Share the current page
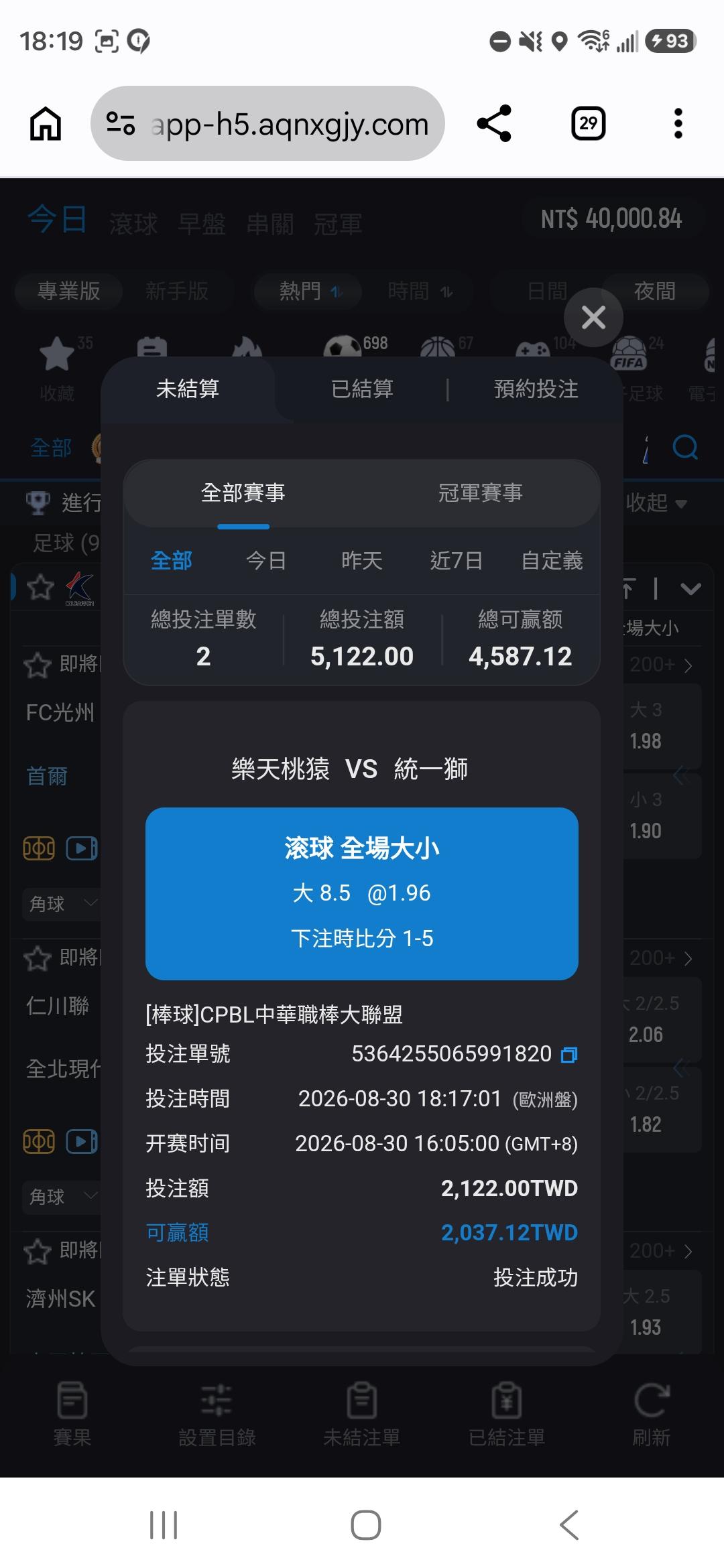724x1568 pixels. [x=494, y=123]
